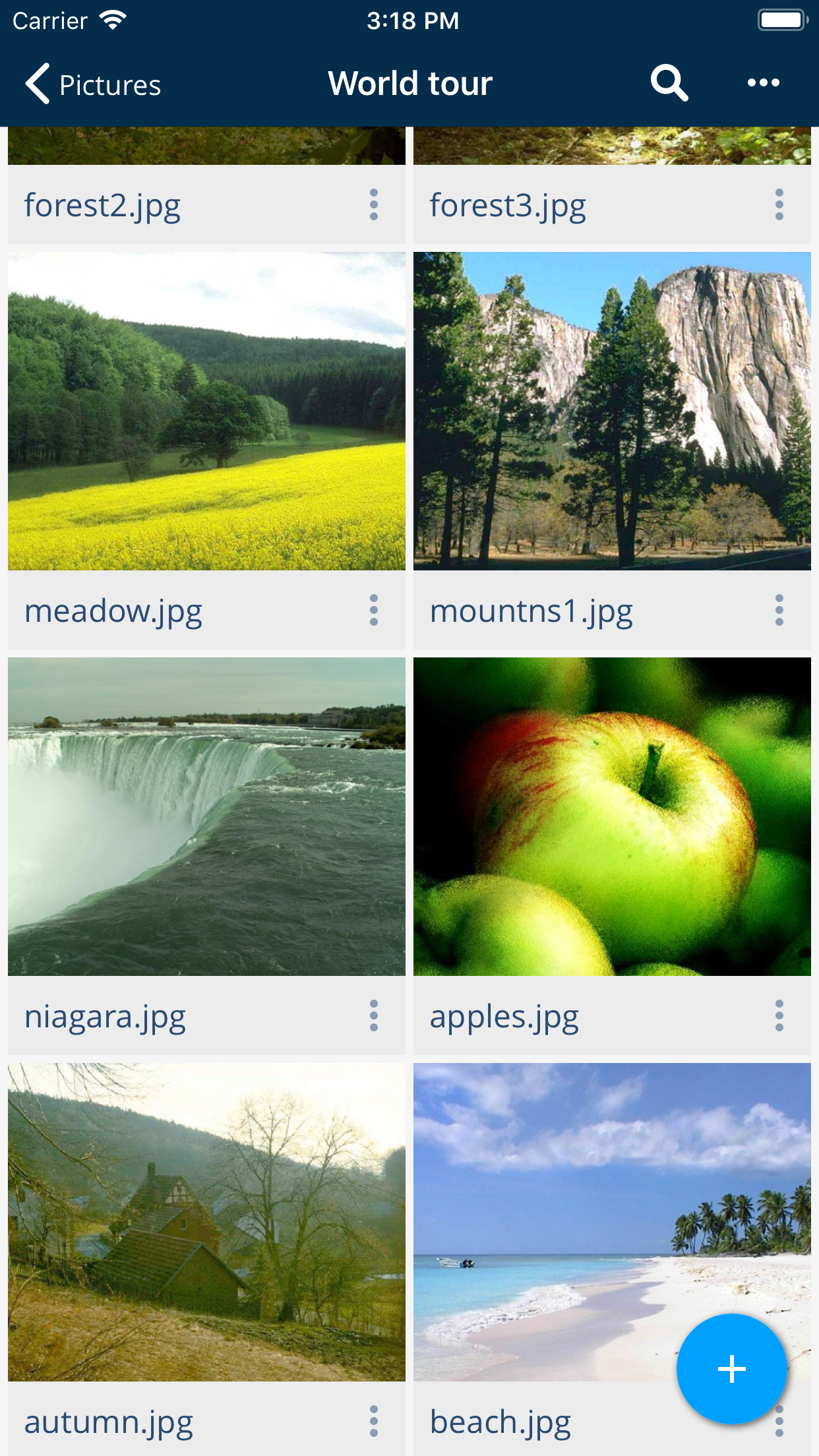The width and height of the screenshot is (819, 1456).
Task: View the meadow.jpg photo
Action: 206,411
